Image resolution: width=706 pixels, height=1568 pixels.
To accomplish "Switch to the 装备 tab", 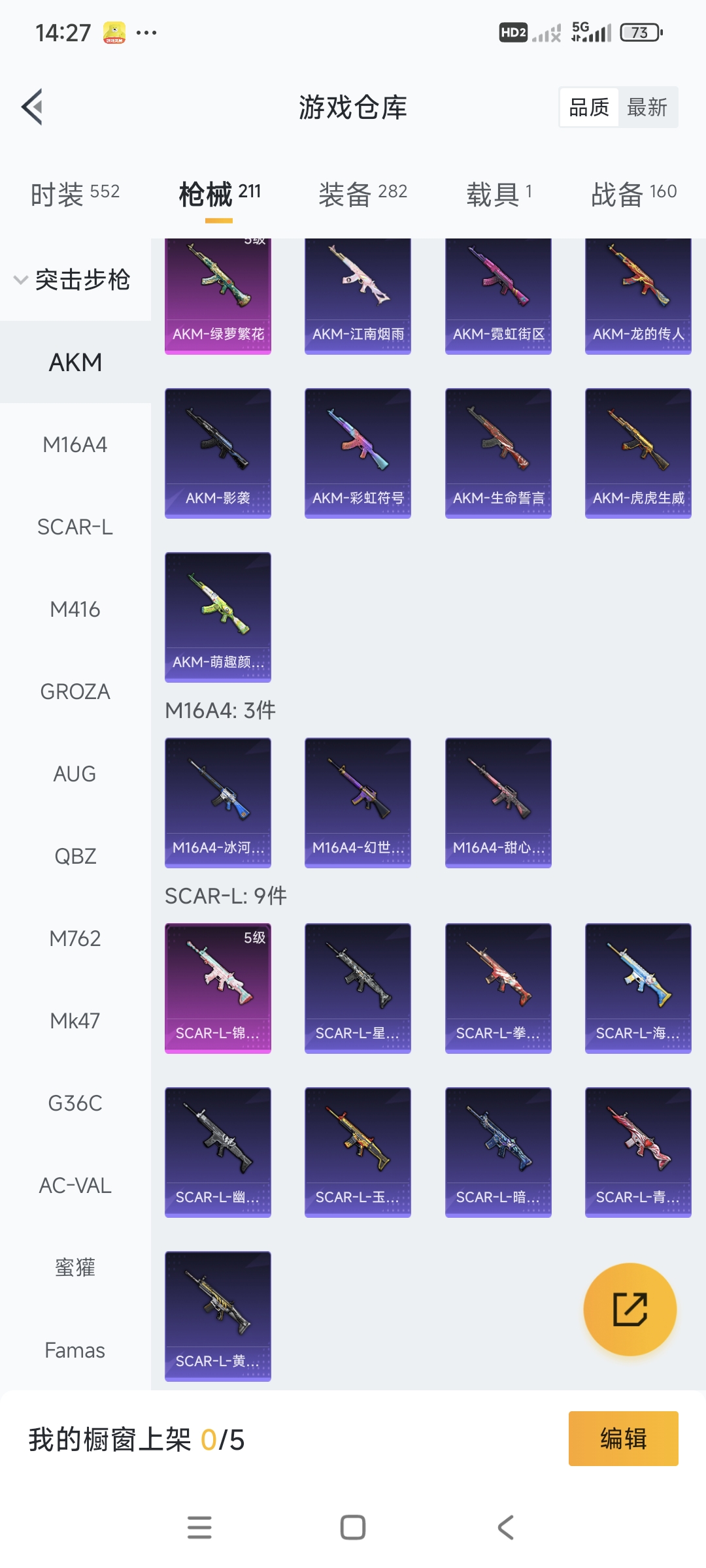I will click(363, 193).
